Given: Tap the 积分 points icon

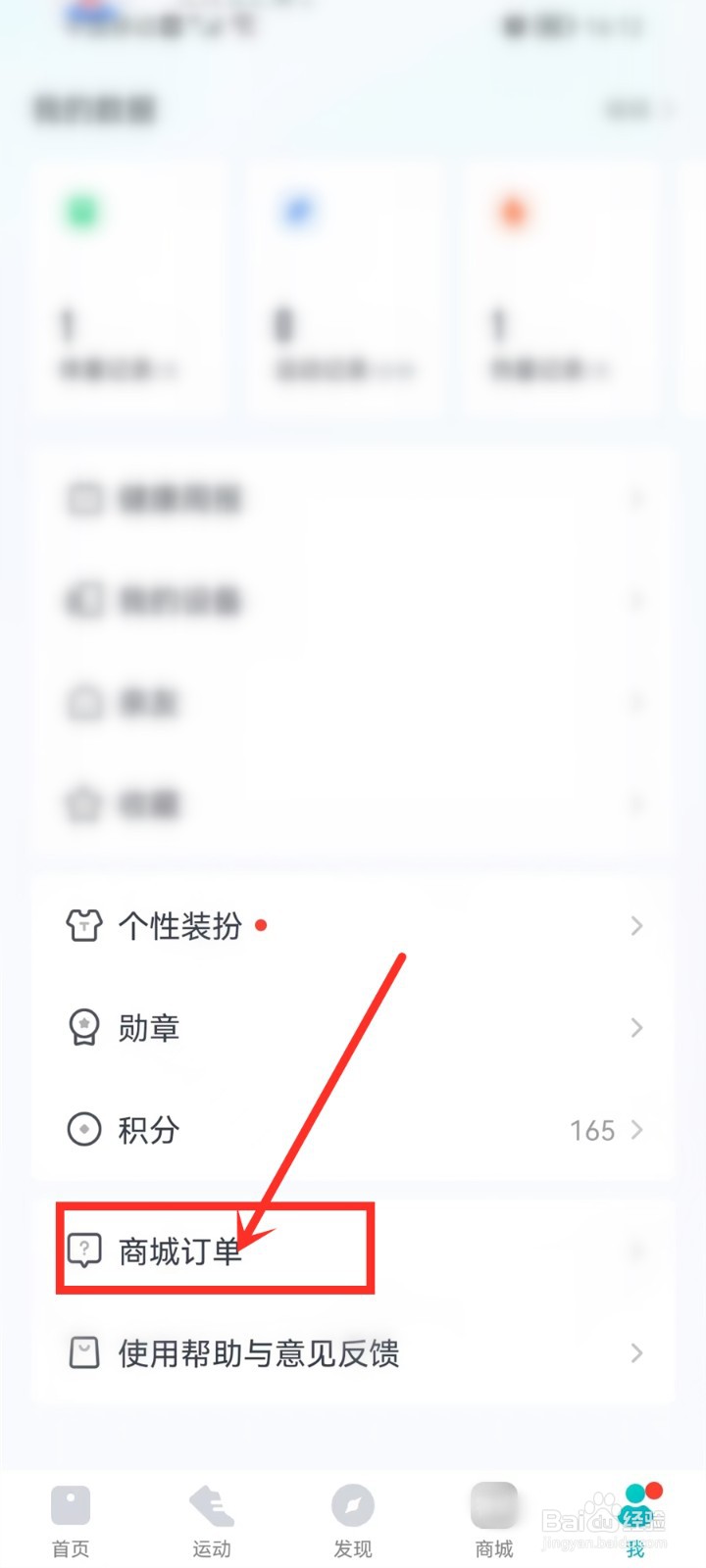Looking at the screenshot, I should 85,1130.
